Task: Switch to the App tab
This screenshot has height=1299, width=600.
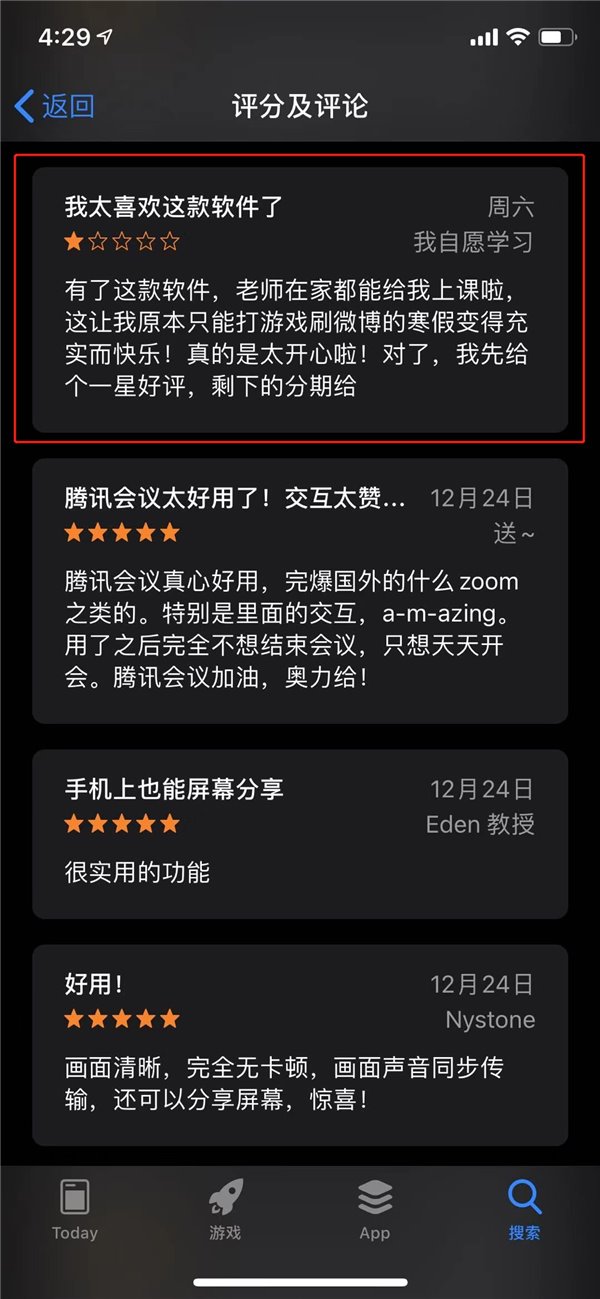Action: 375,1210
